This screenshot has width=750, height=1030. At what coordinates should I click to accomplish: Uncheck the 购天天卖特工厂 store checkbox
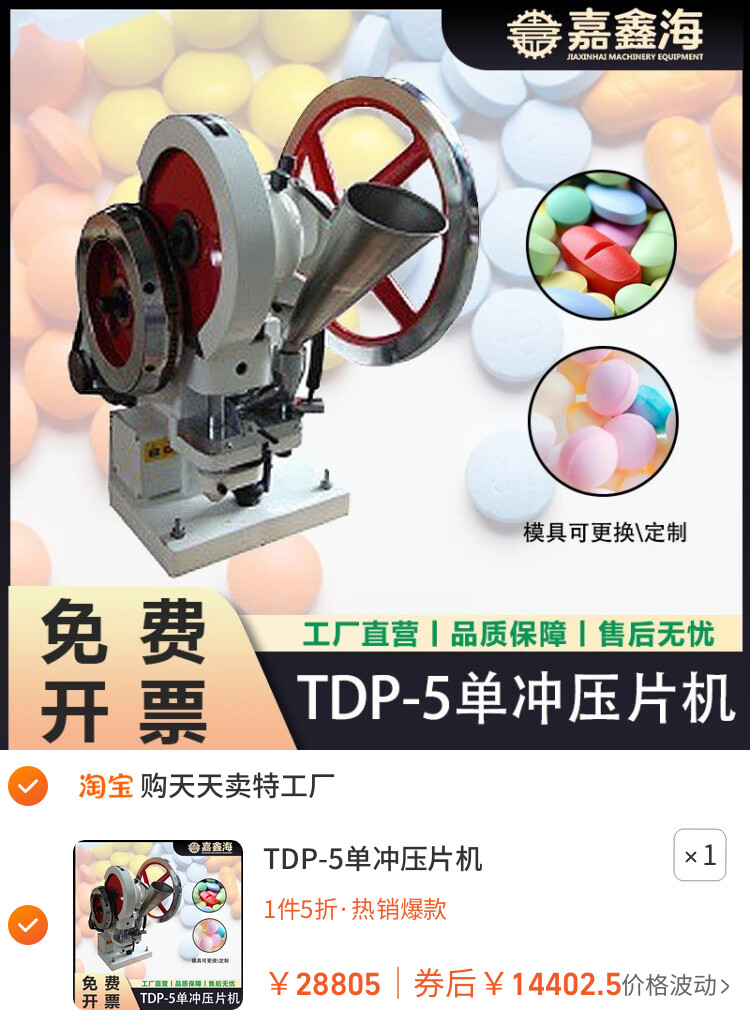(x=28, y=786)
